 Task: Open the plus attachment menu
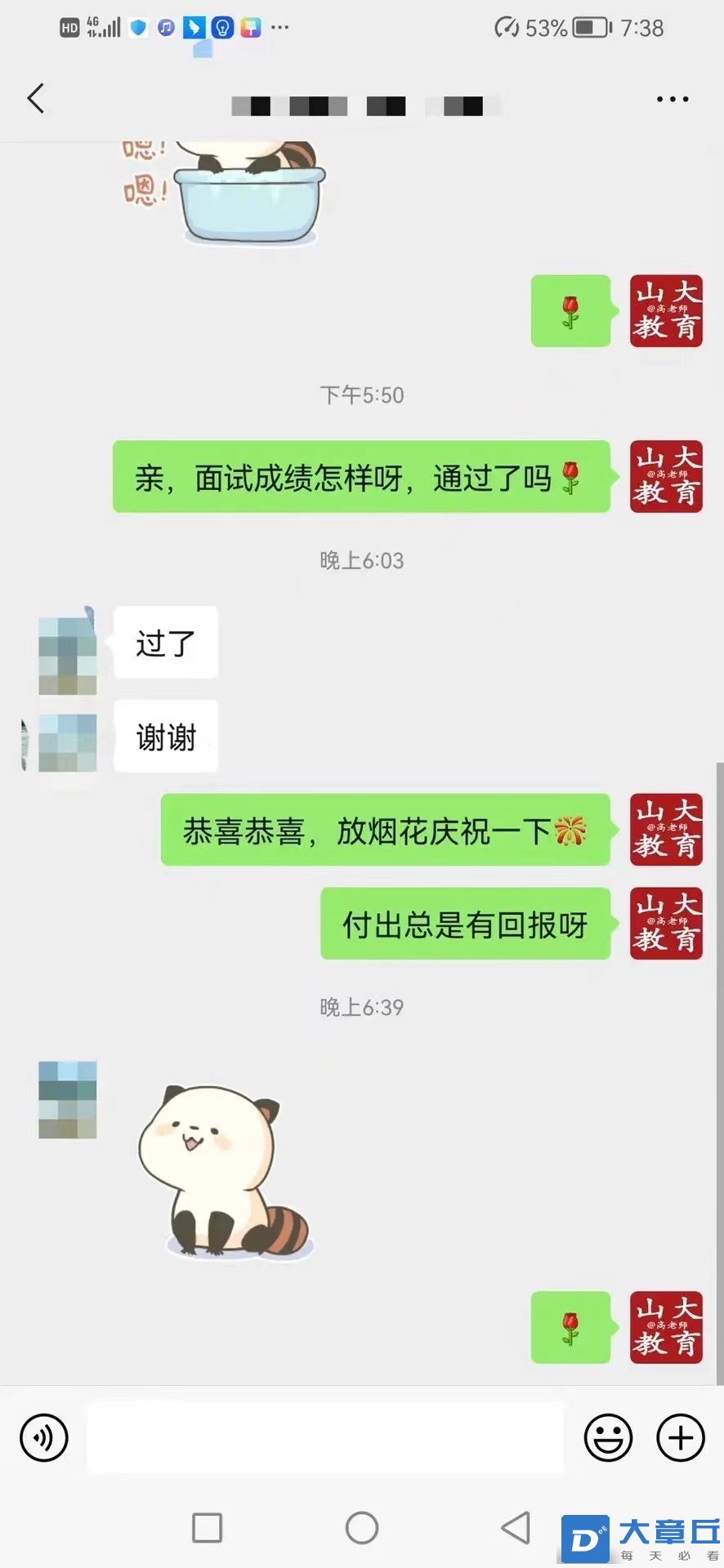point(681,1437)
